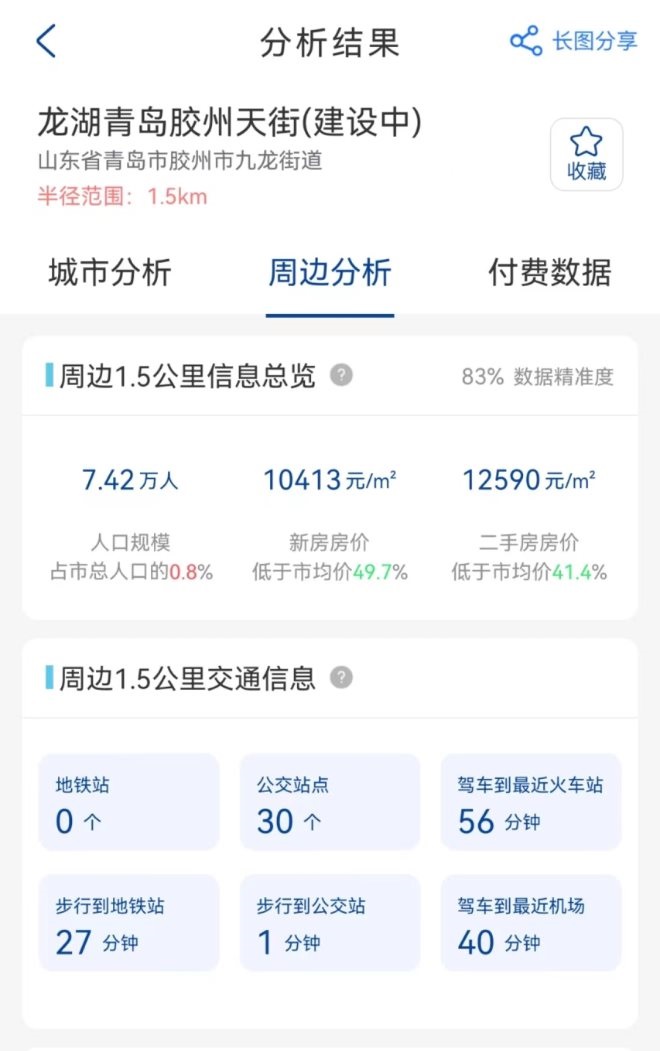
Task: Tap the help icon beside 周边1.5公里交通信息
Action: (x=342, y=678)
